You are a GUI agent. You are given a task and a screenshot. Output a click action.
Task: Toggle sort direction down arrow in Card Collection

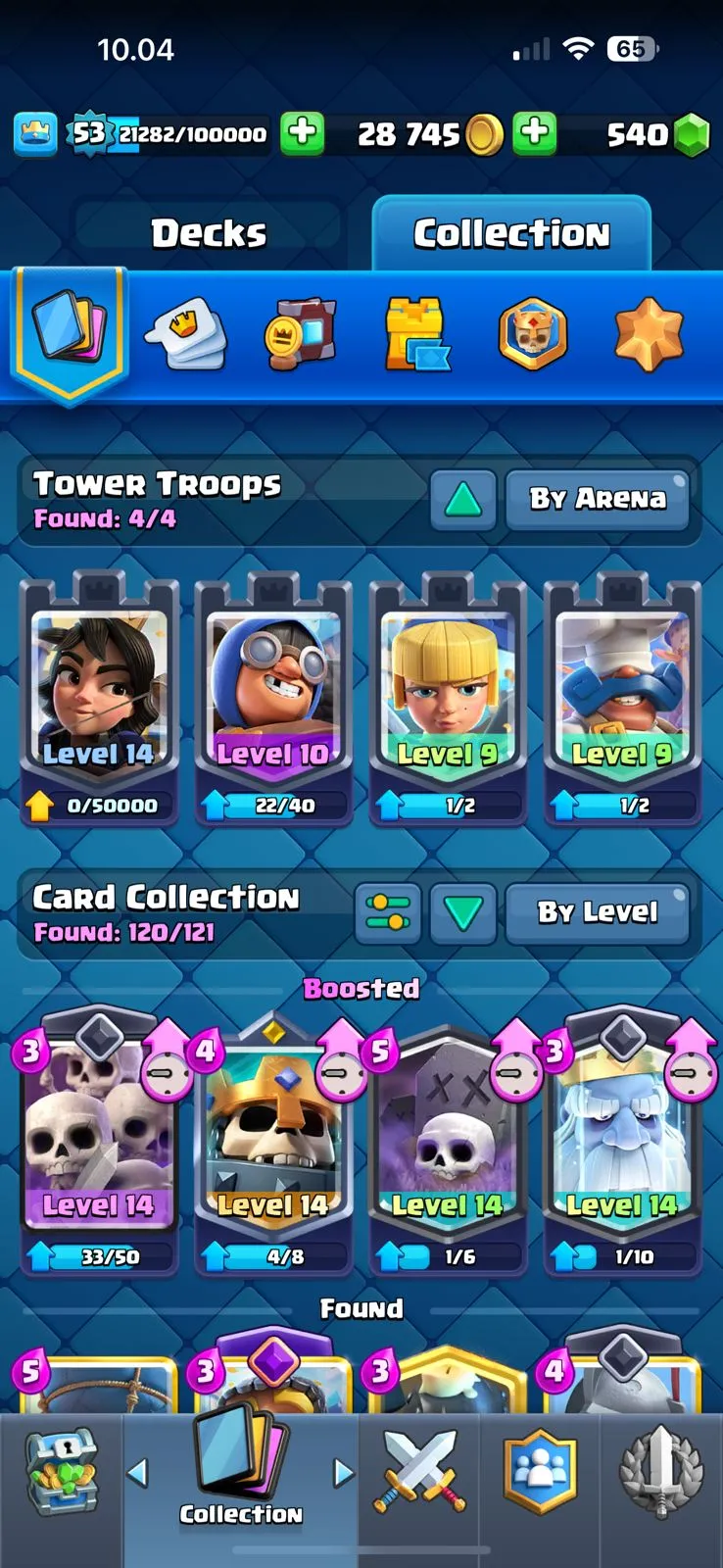(462, 913)
